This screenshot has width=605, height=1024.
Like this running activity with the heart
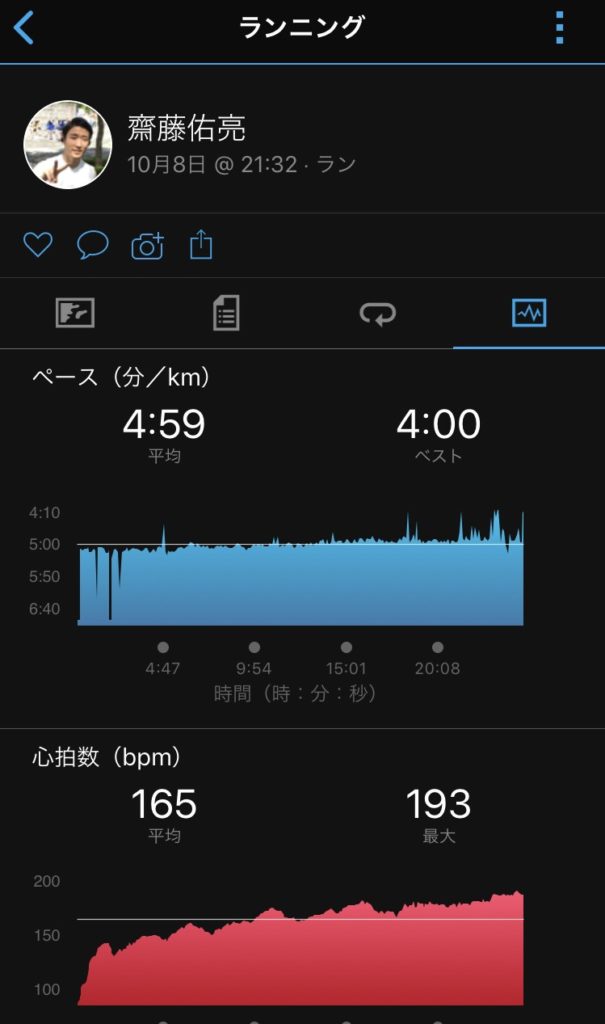pyautogui.click(x=38, y=245)
